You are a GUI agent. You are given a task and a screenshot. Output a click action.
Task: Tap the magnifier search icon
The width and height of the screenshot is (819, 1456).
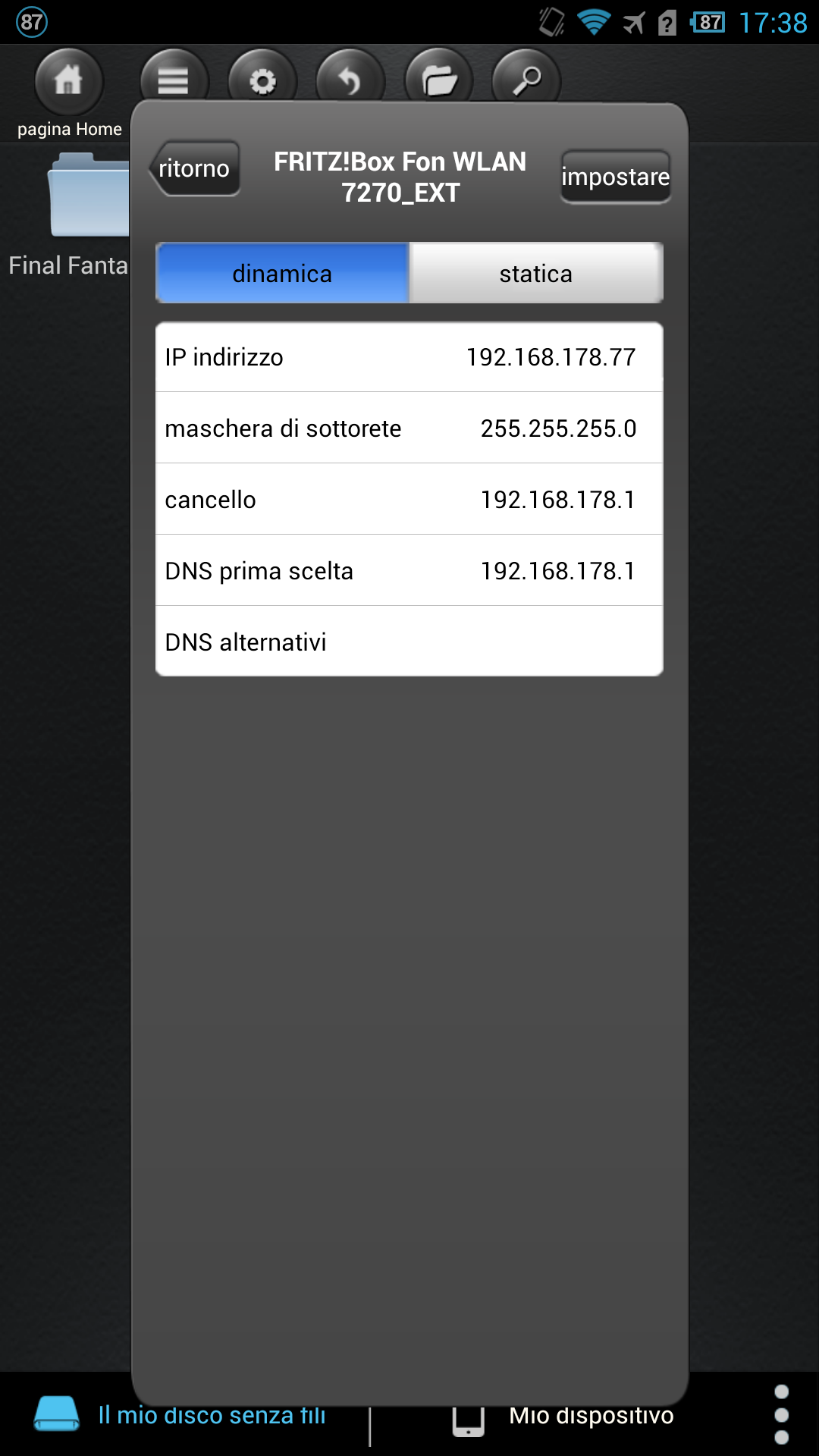coord(526,80)
